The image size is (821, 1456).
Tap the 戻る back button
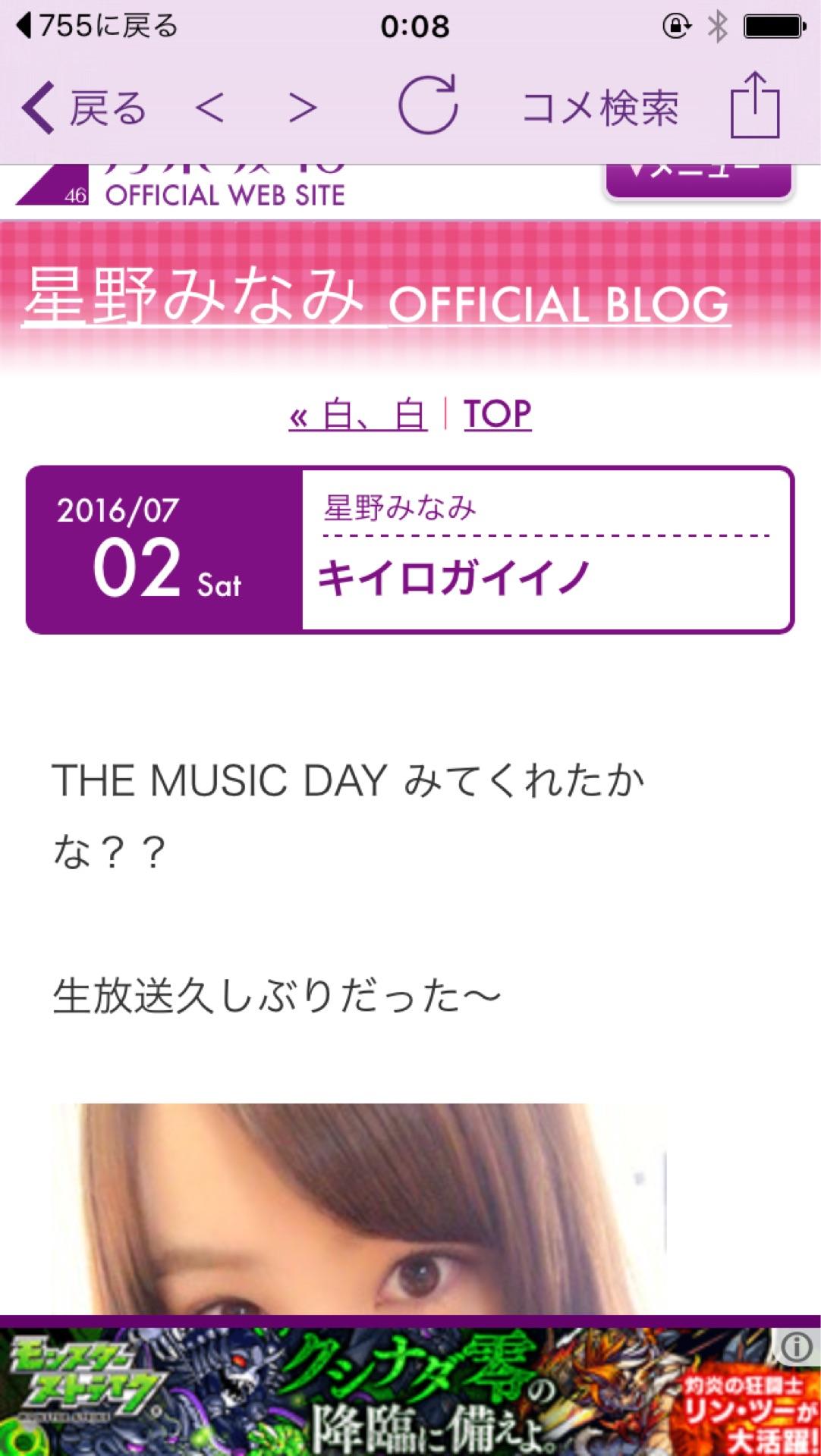click(x=84, y=108)
